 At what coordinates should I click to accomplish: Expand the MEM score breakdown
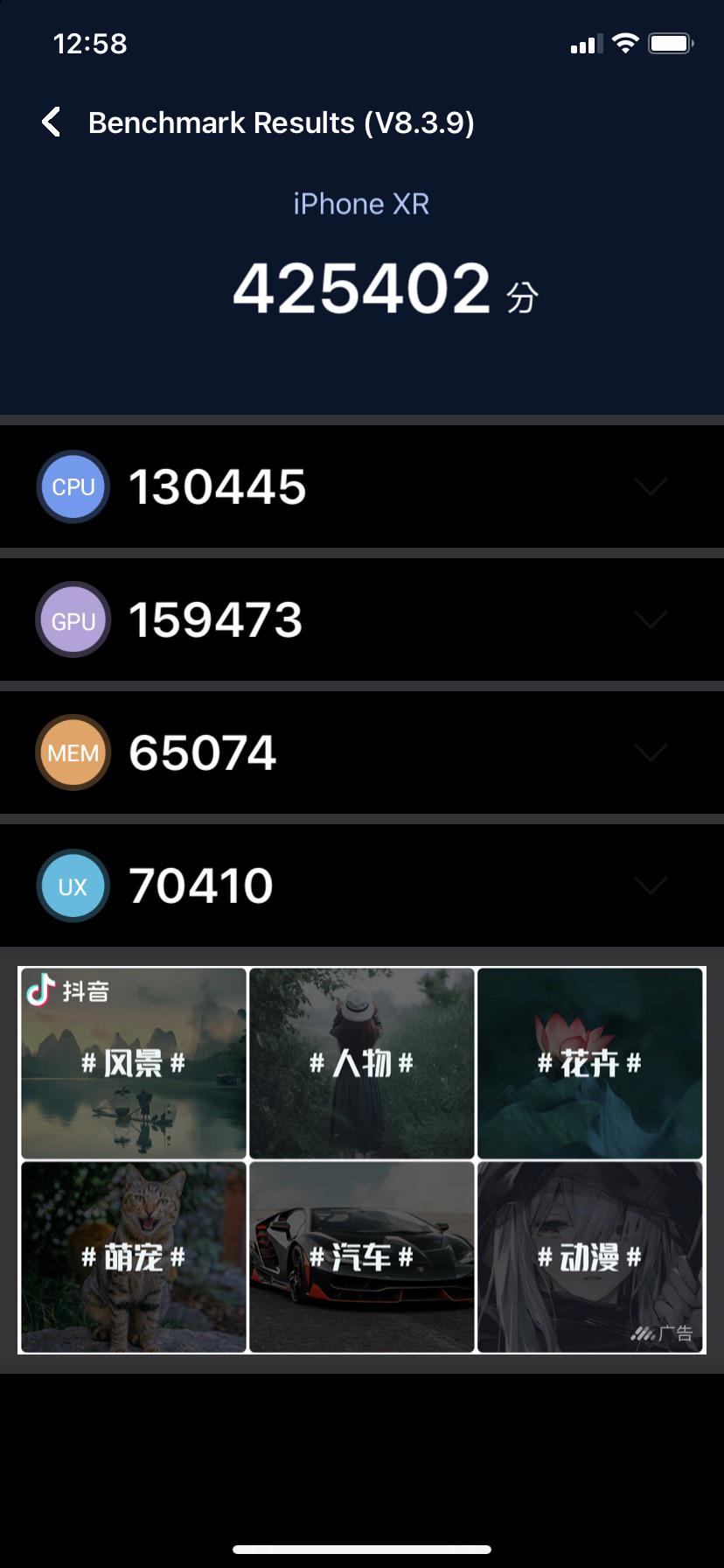650,752
